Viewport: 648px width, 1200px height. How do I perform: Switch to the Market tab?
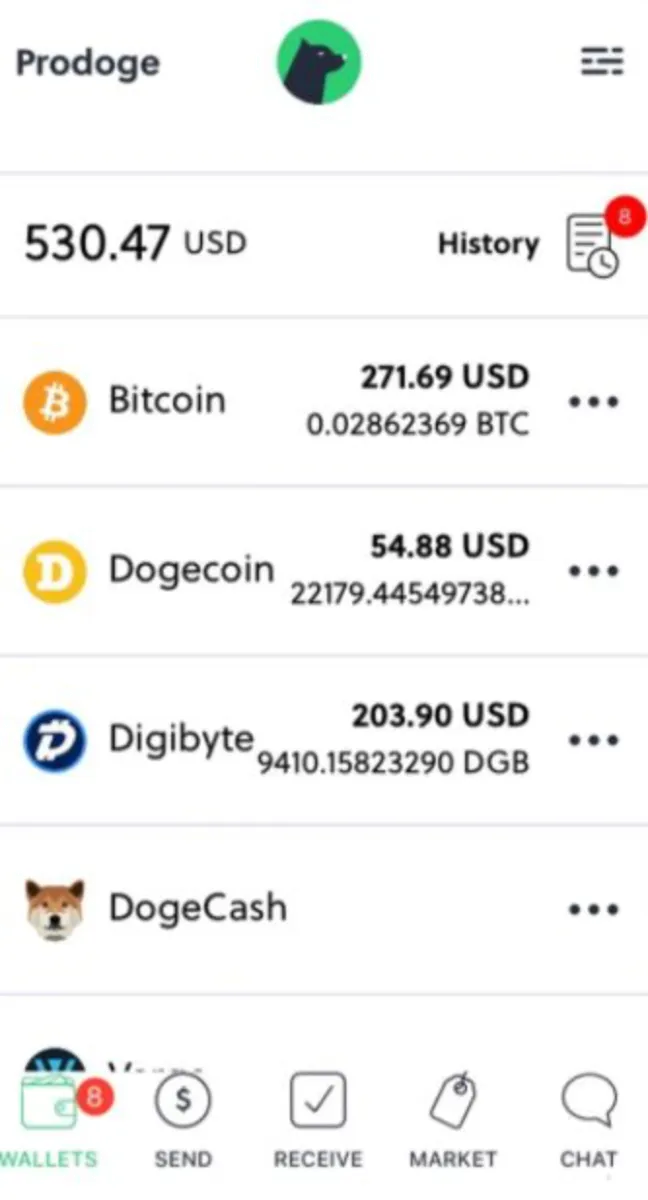[x=452, y=1122]
